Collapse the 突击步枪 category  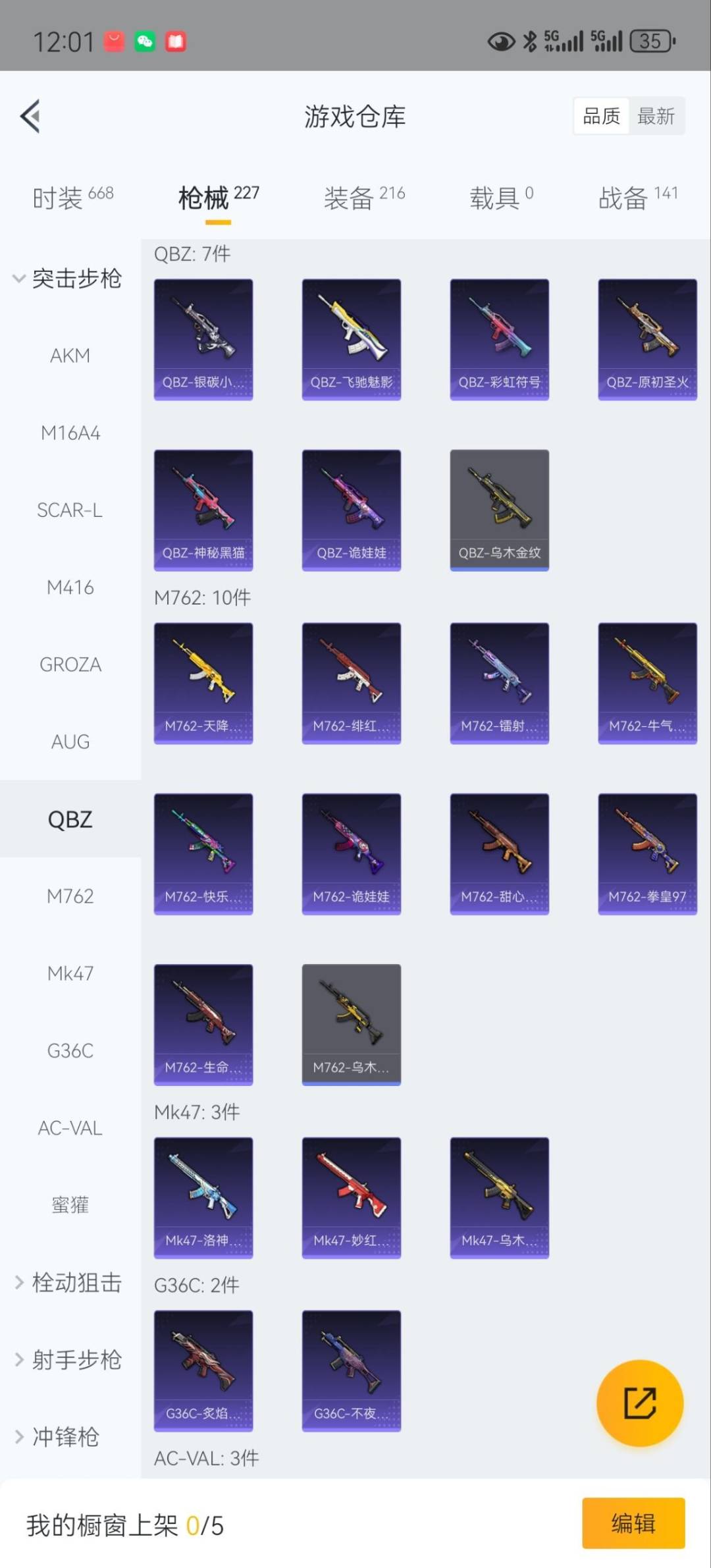point(70,279)
